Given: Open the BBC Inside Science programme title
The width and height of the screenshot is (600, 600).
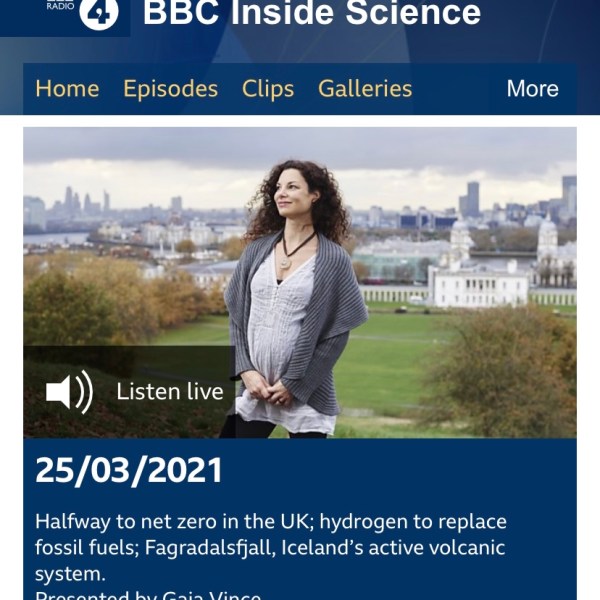Looking at the screenshot, I should [311, 14].
